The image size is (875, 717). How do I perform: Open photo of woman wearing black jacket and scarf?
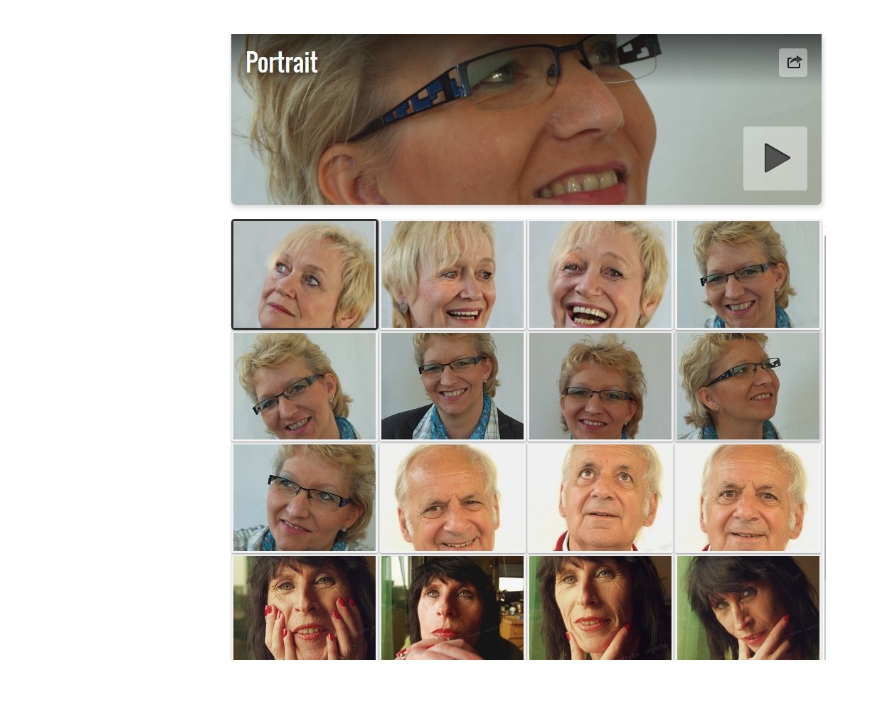452,386
